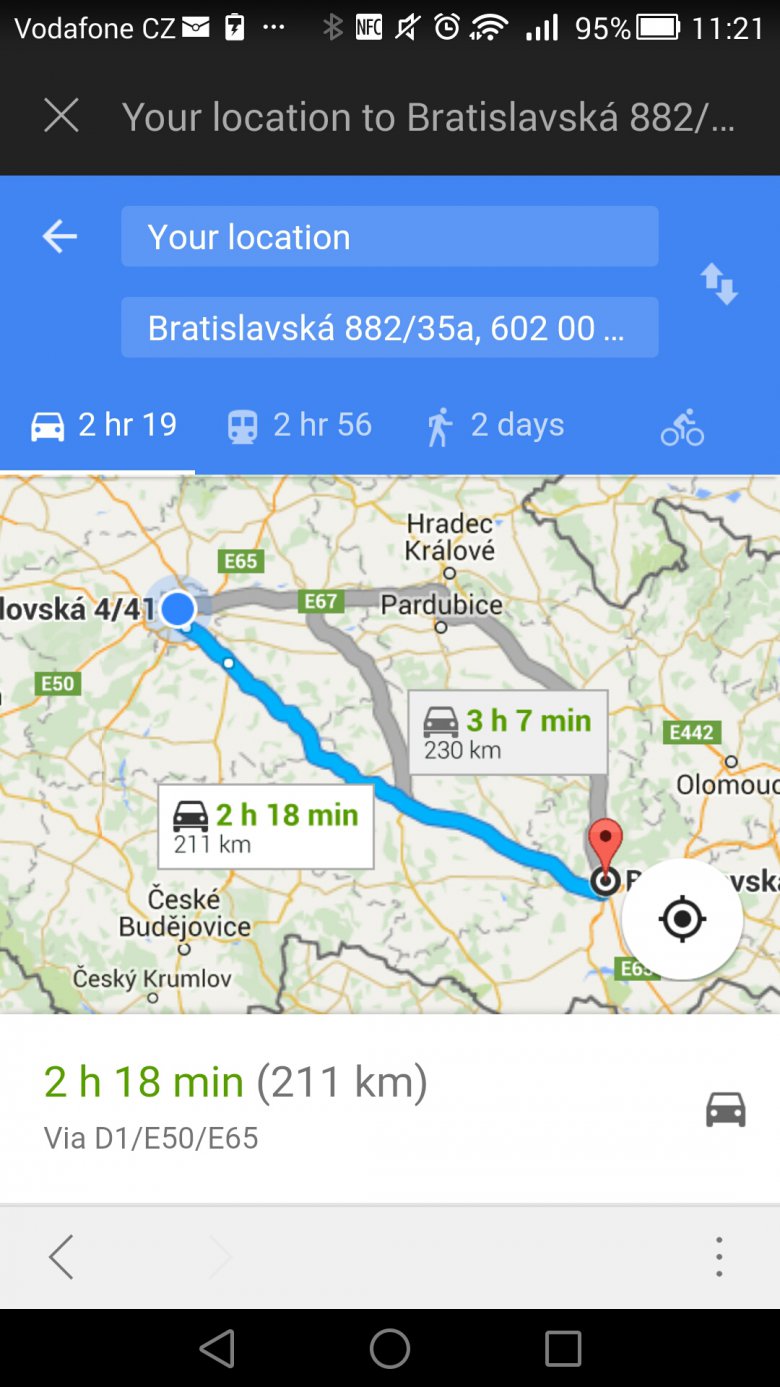Tap the system home button
The width and height of the screenshot is (780, 1387).
pyautogui.click(x=390, y=1348)
